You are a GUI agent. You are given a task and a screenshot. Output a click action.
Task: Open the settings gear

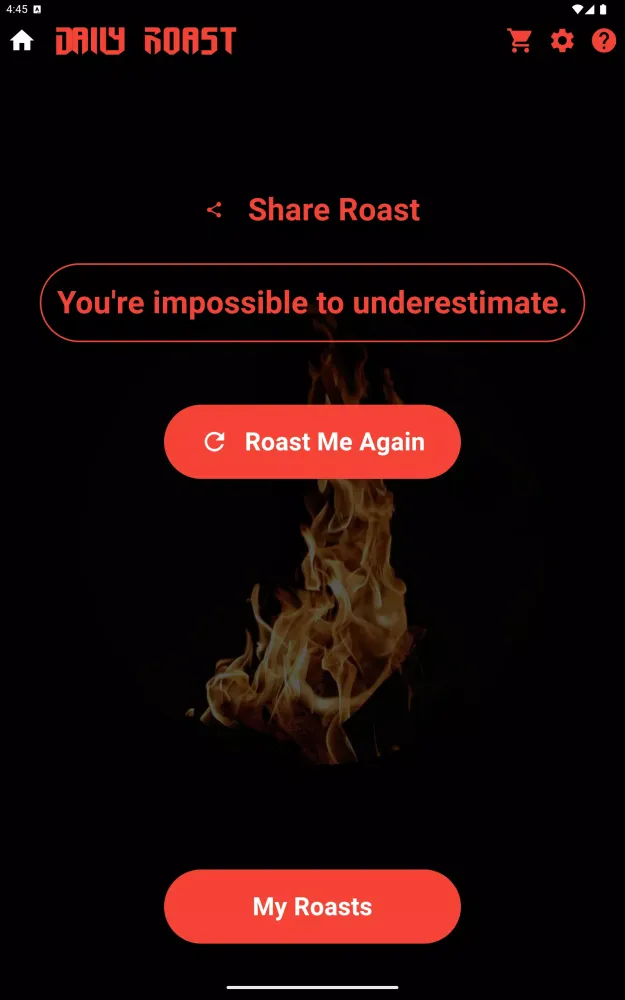coord(562,41)
